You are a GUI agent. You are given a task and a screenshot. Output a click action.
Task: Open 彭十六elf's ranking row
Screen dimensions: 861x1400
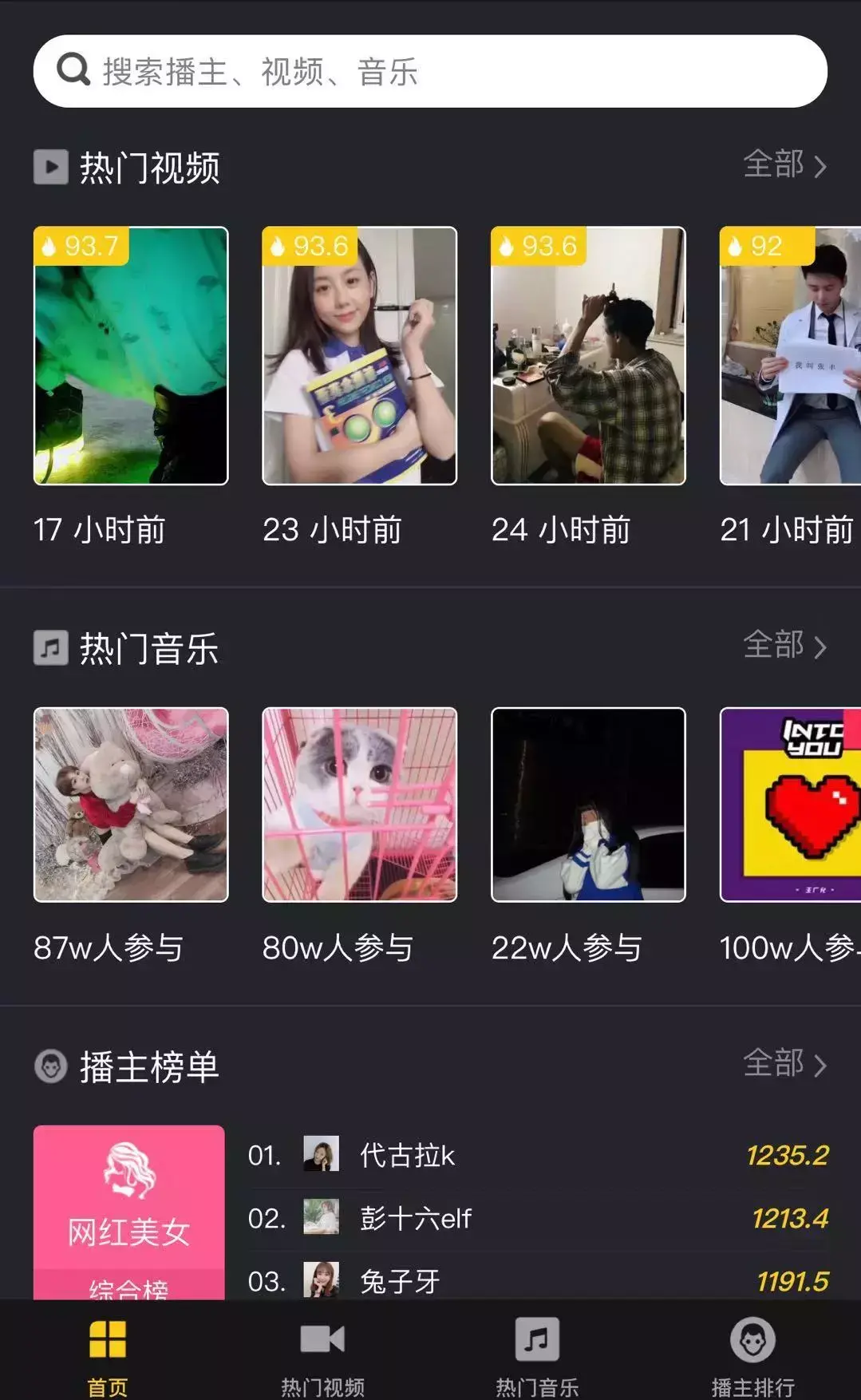[x=538, y=1218]
